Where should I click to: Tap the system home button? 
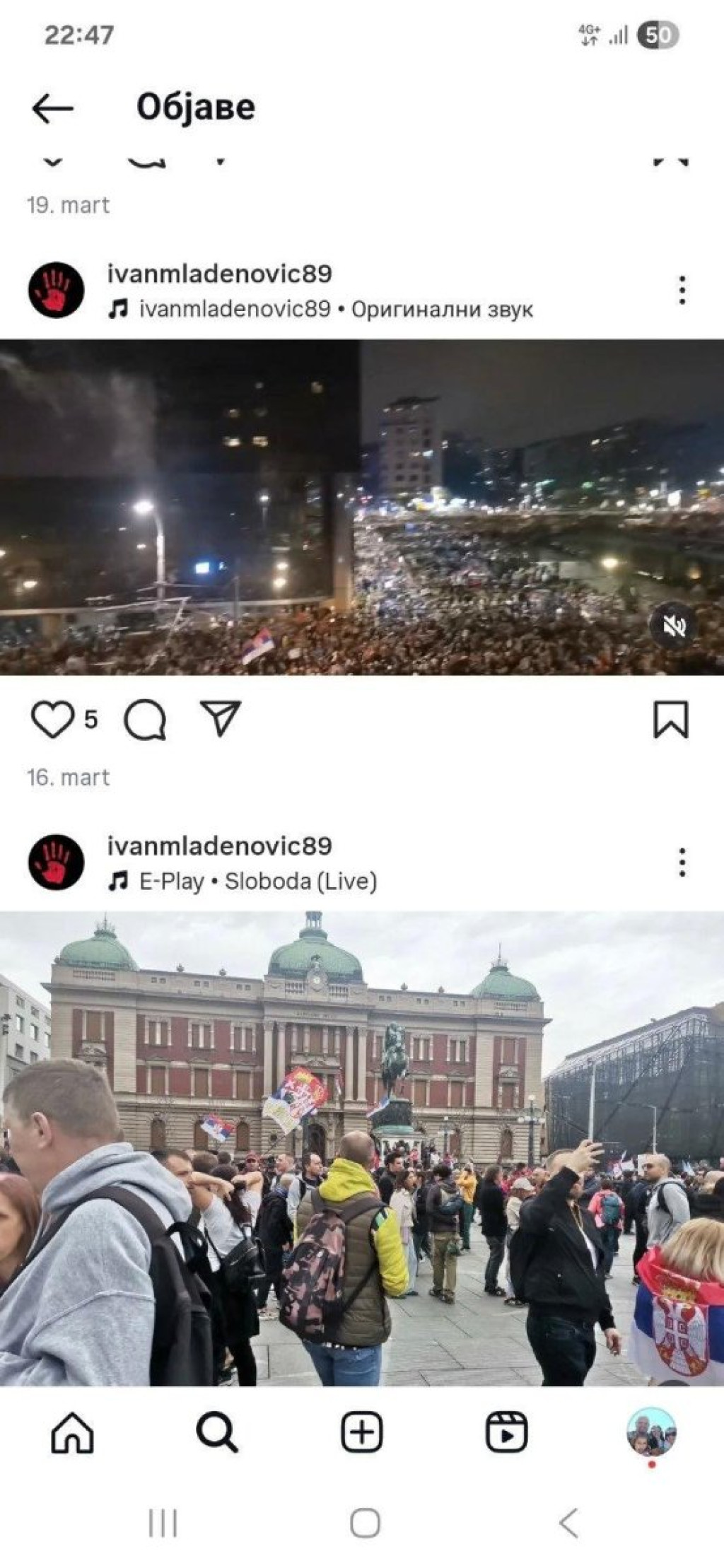[x=365, y=1523]
